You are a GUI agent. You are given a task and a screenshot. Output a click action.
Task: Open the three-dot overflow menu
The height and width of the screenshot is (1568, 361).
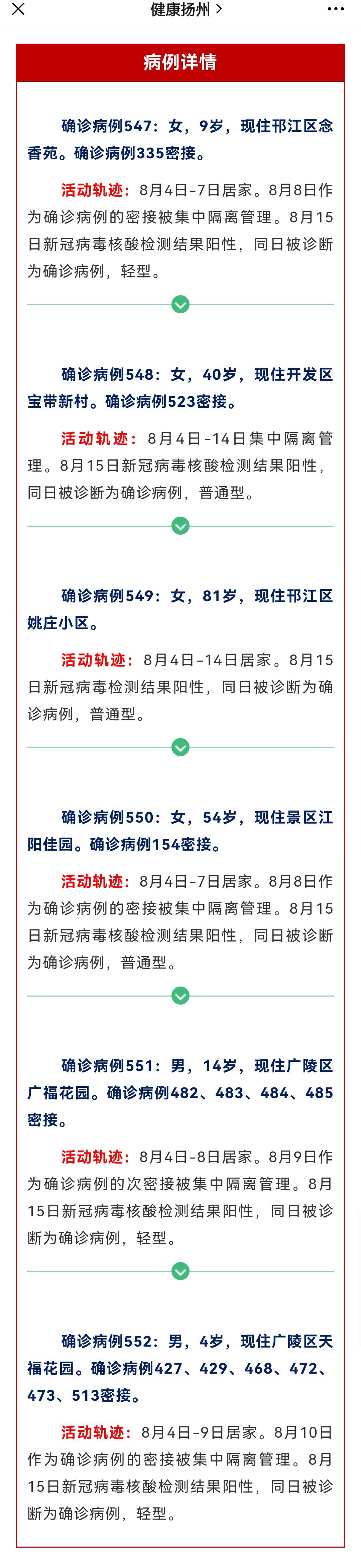point(336,9)
